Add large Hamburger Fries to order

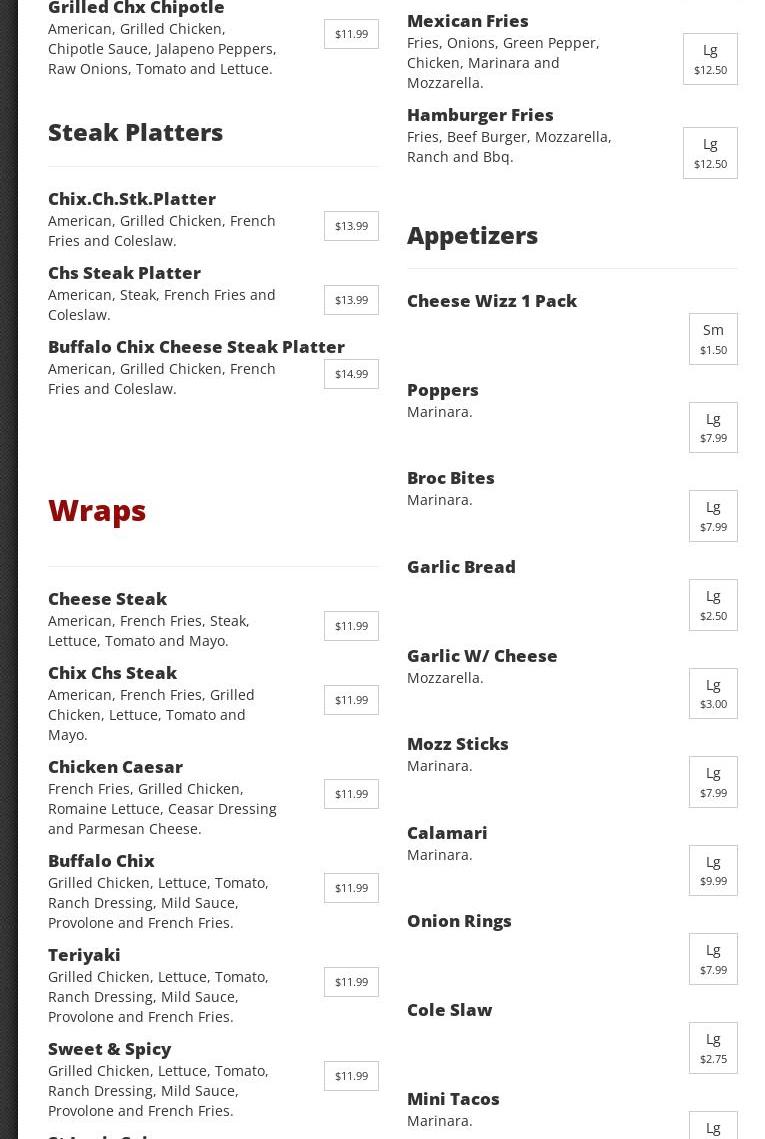coord(710,153)
